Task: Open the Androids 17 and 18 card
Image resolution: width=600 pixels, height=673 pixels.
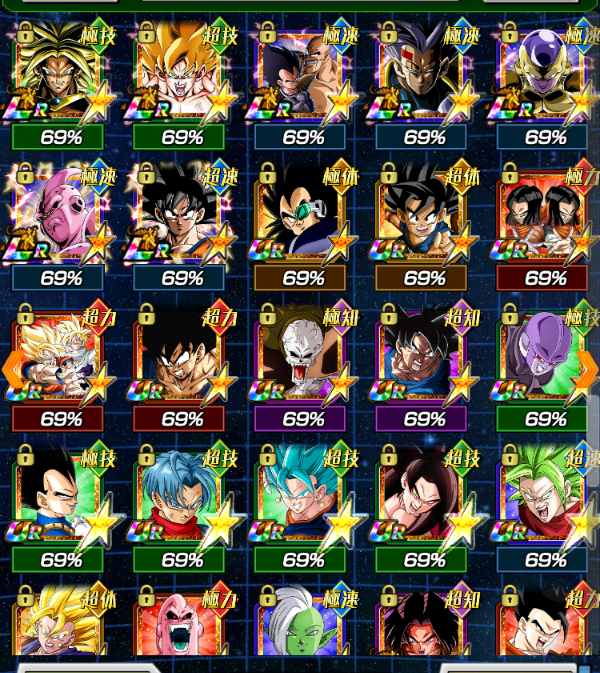Action: pos(543,222)
